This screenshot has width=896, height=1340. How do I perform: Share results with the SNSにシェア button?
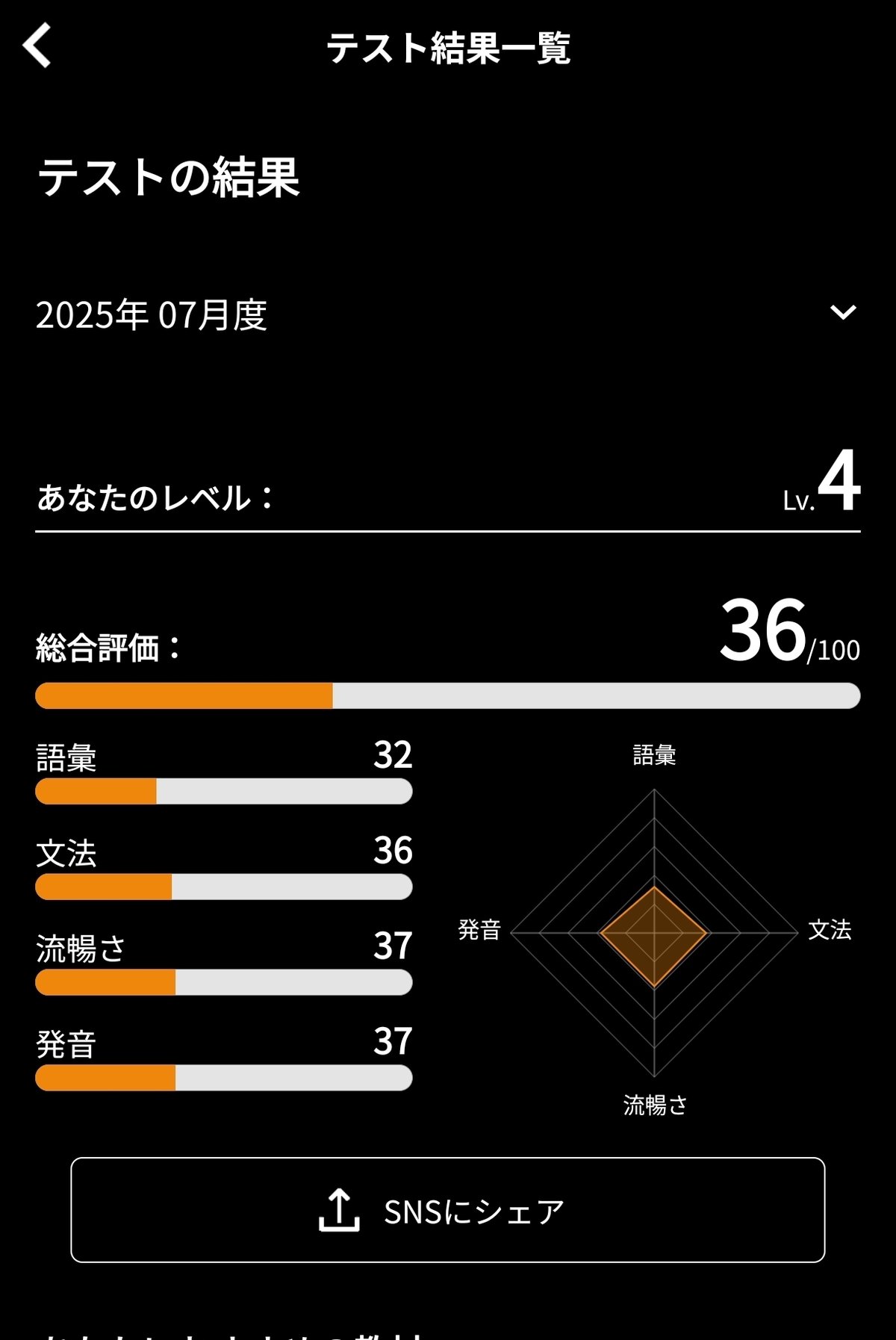coord(448,1210)
